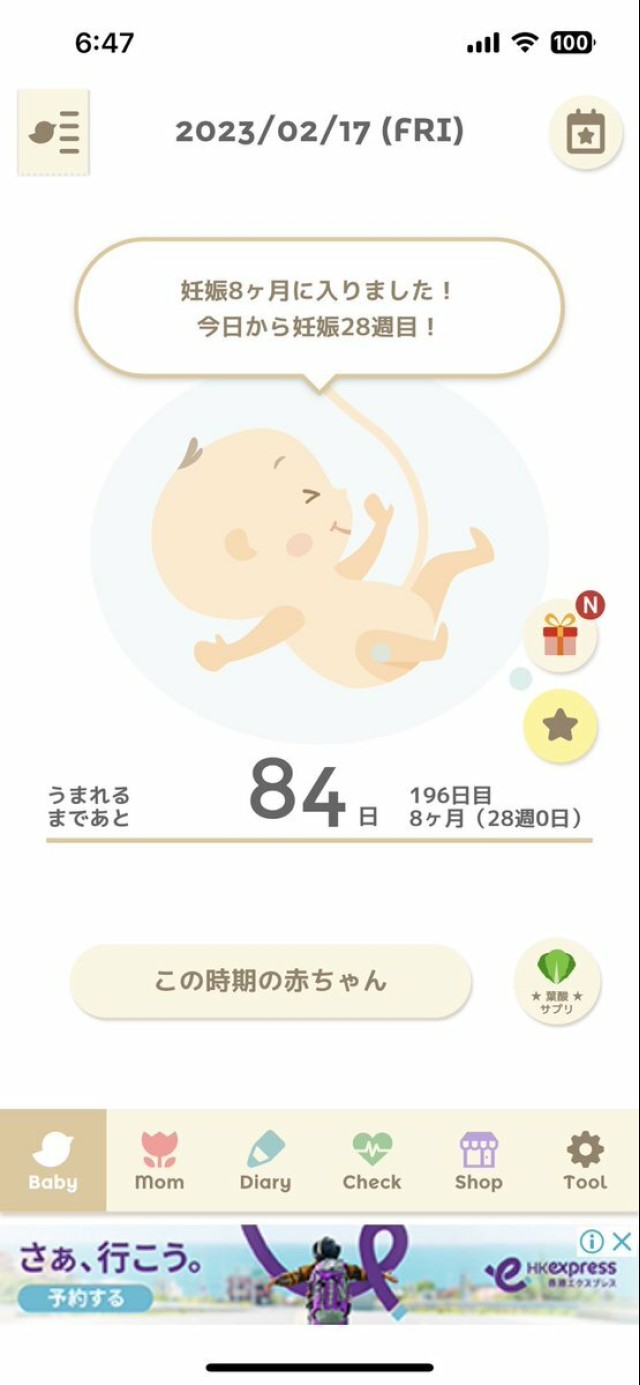
Task: Switch to the Diary tab
Action: [x=265, y=1161]
